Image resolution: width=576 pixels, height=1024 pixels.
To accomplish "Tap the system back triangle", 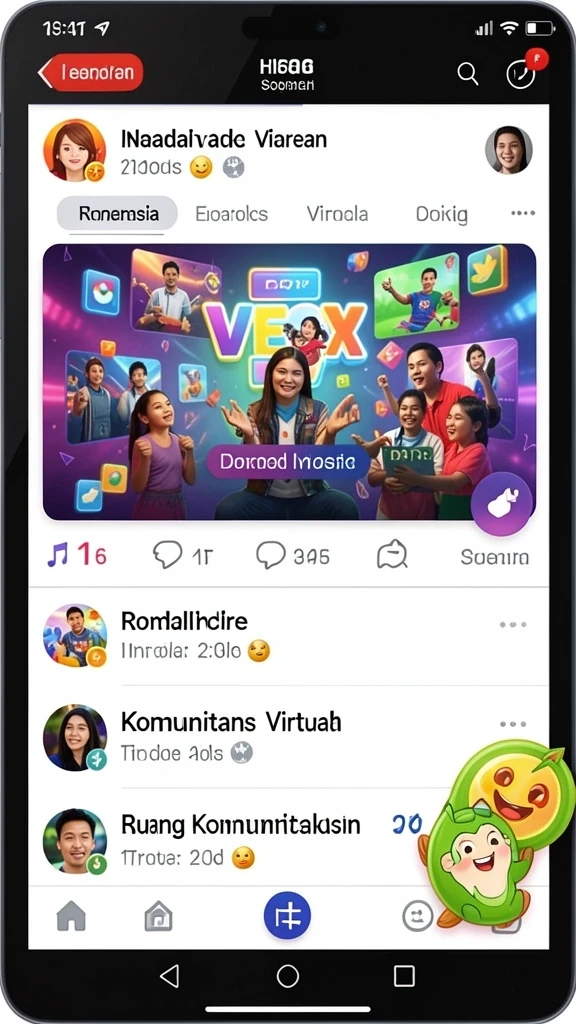I will (x=170, y=976).
